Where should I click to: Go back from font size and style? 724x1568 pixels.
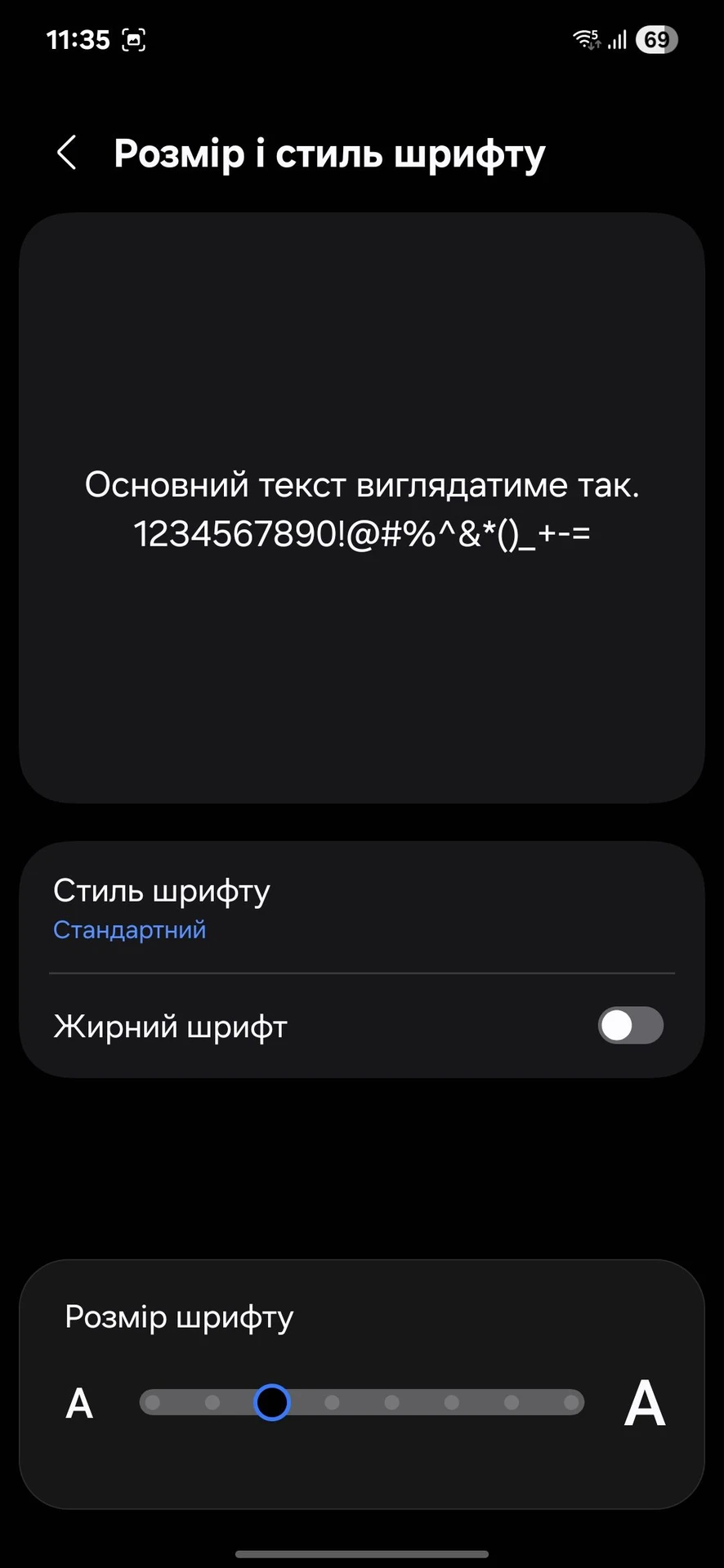(67, 153)
